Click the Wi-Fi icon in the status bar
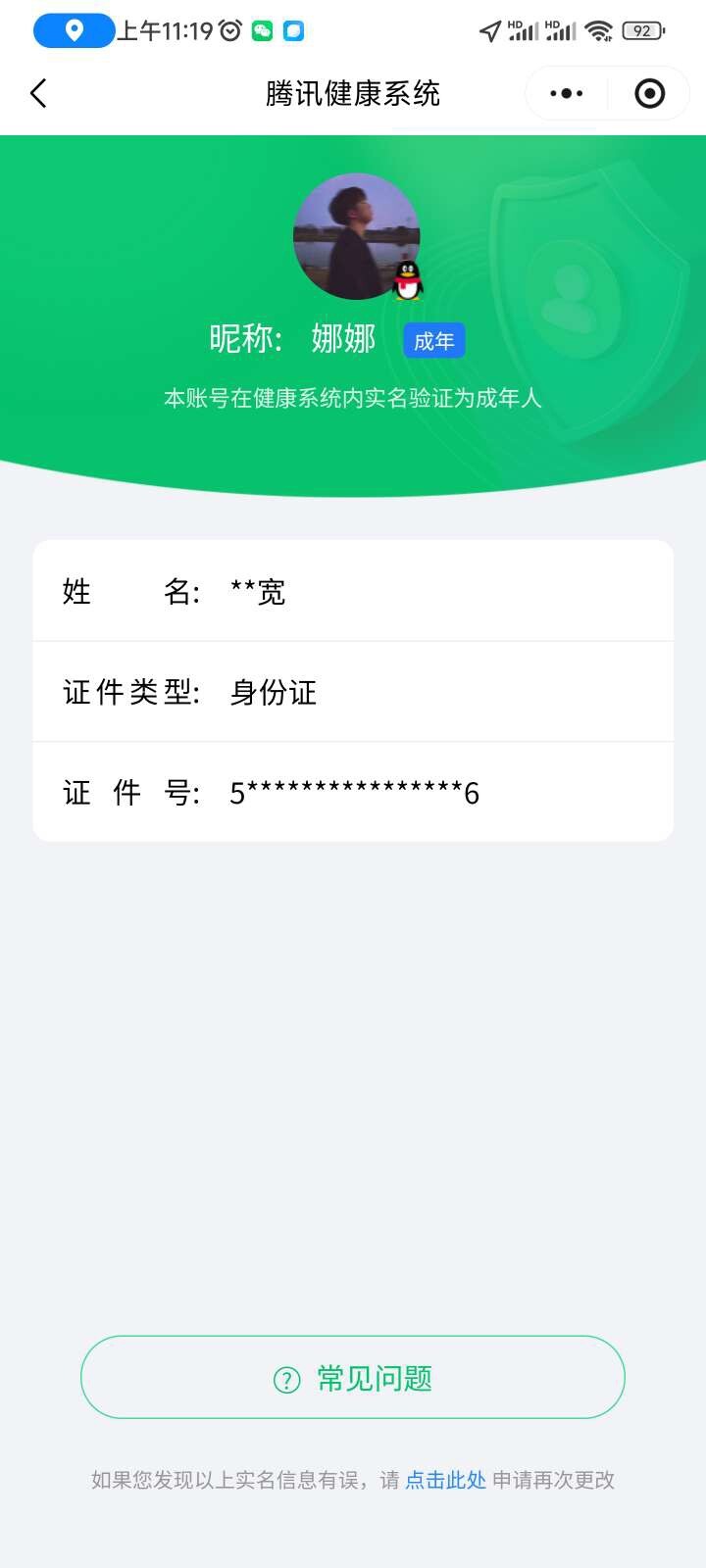706x1568 pixels. [x=596, y=30]
